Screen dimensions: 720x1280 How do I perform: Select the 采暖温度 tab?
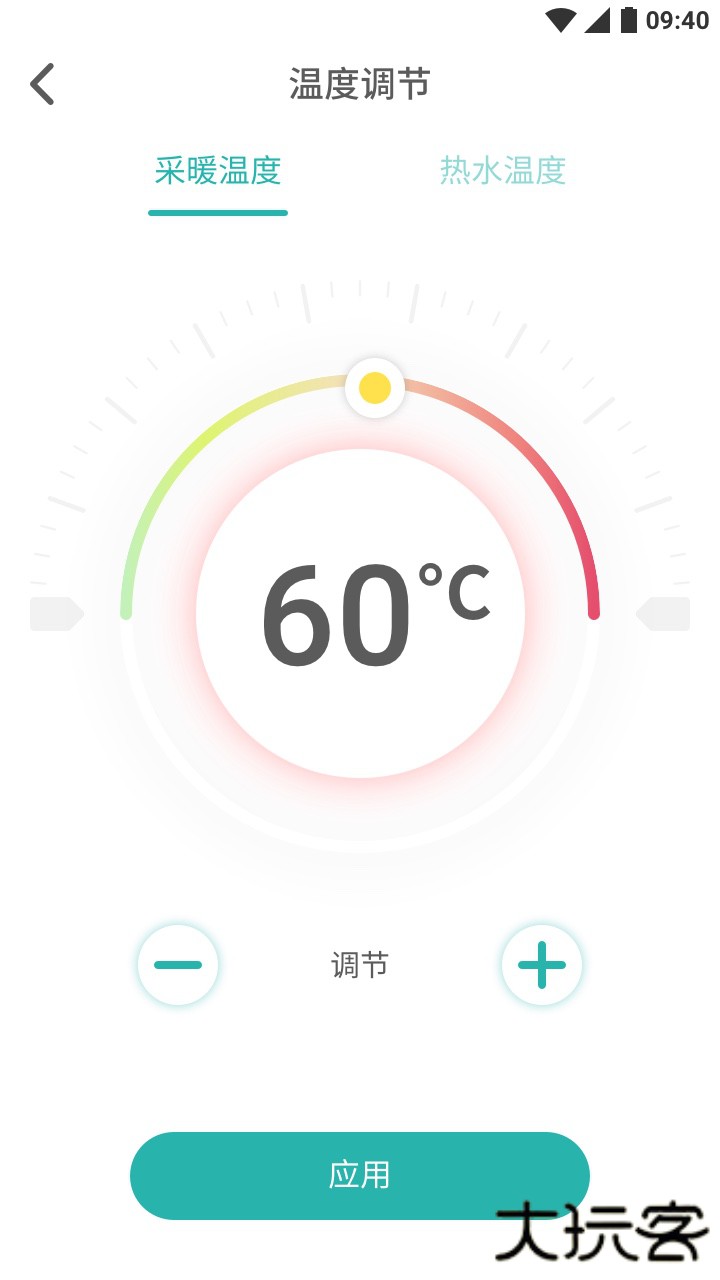click(217, 171)
